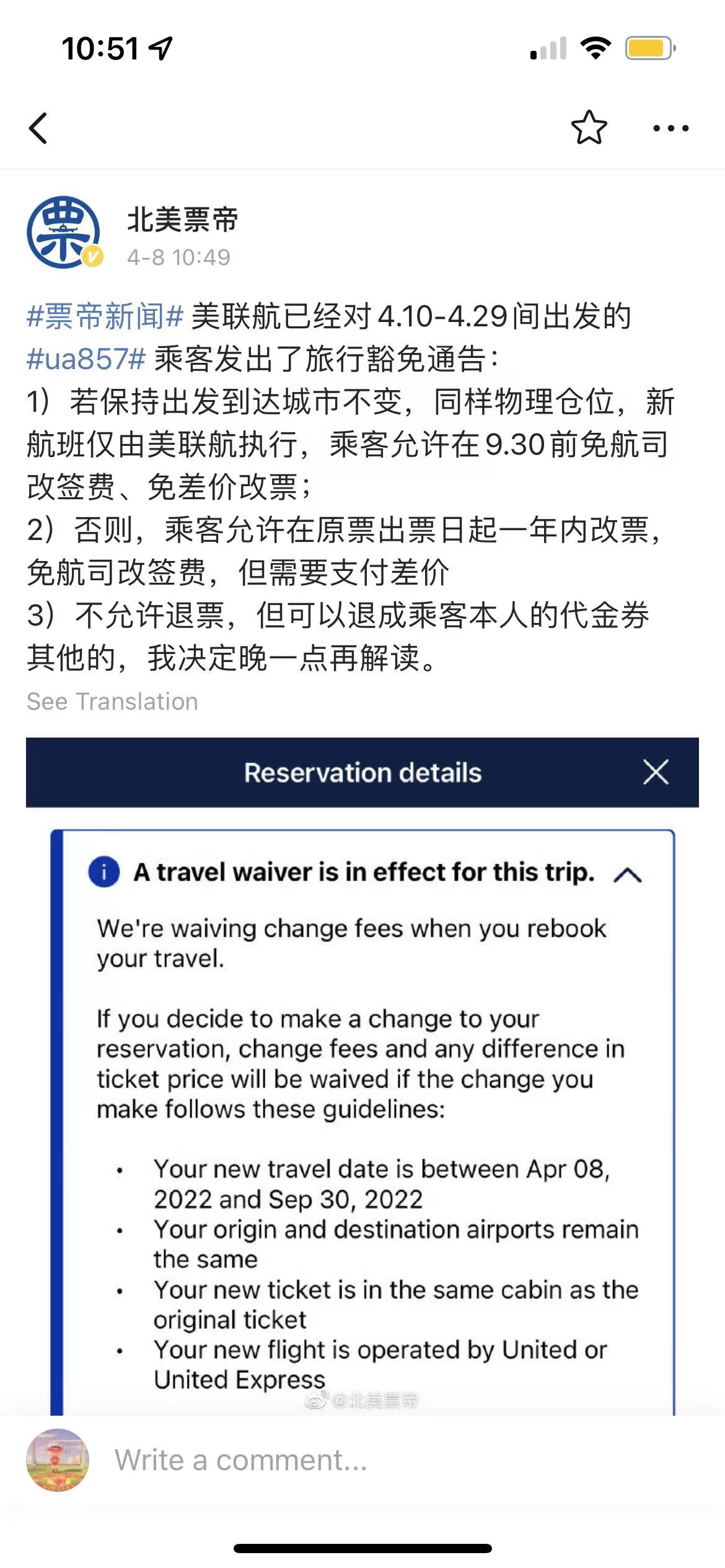Favorite this post with the star icon

(588, 128)
